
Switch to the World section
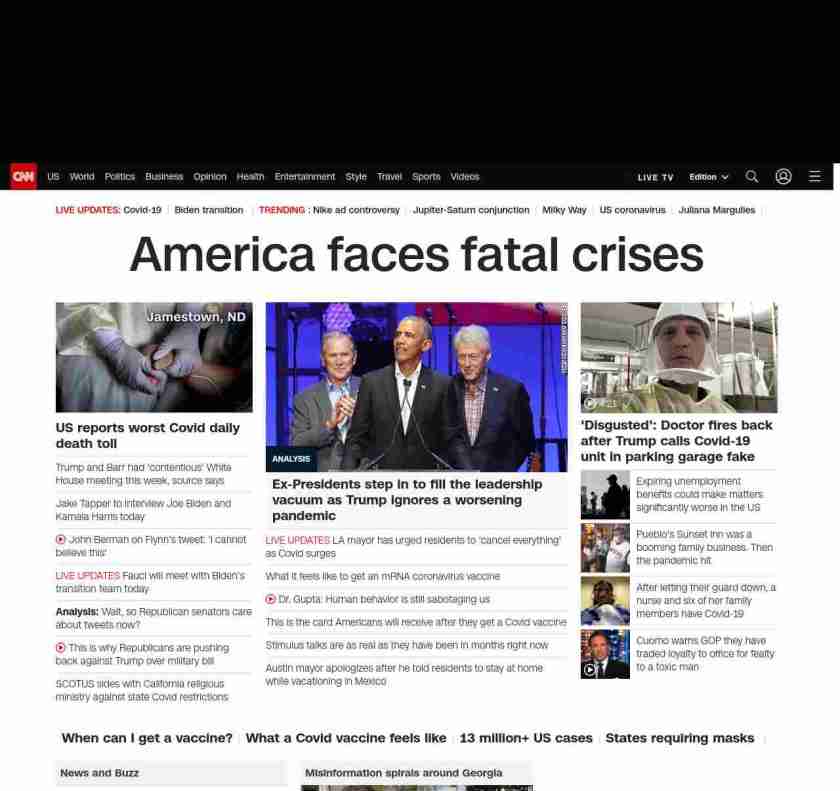[x=82, y=177]
